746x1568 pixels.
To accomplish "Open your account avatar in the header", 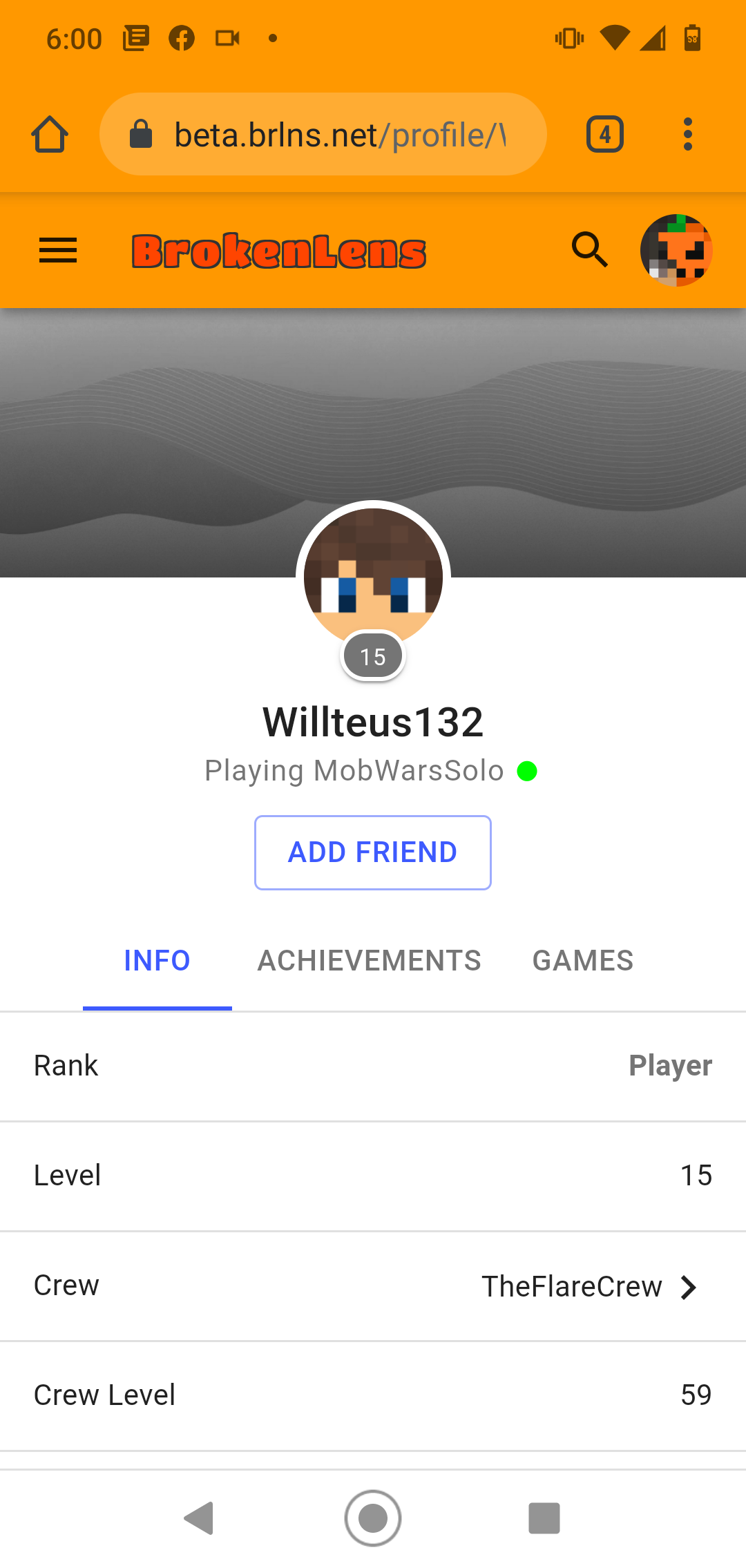I will (676, 250).
